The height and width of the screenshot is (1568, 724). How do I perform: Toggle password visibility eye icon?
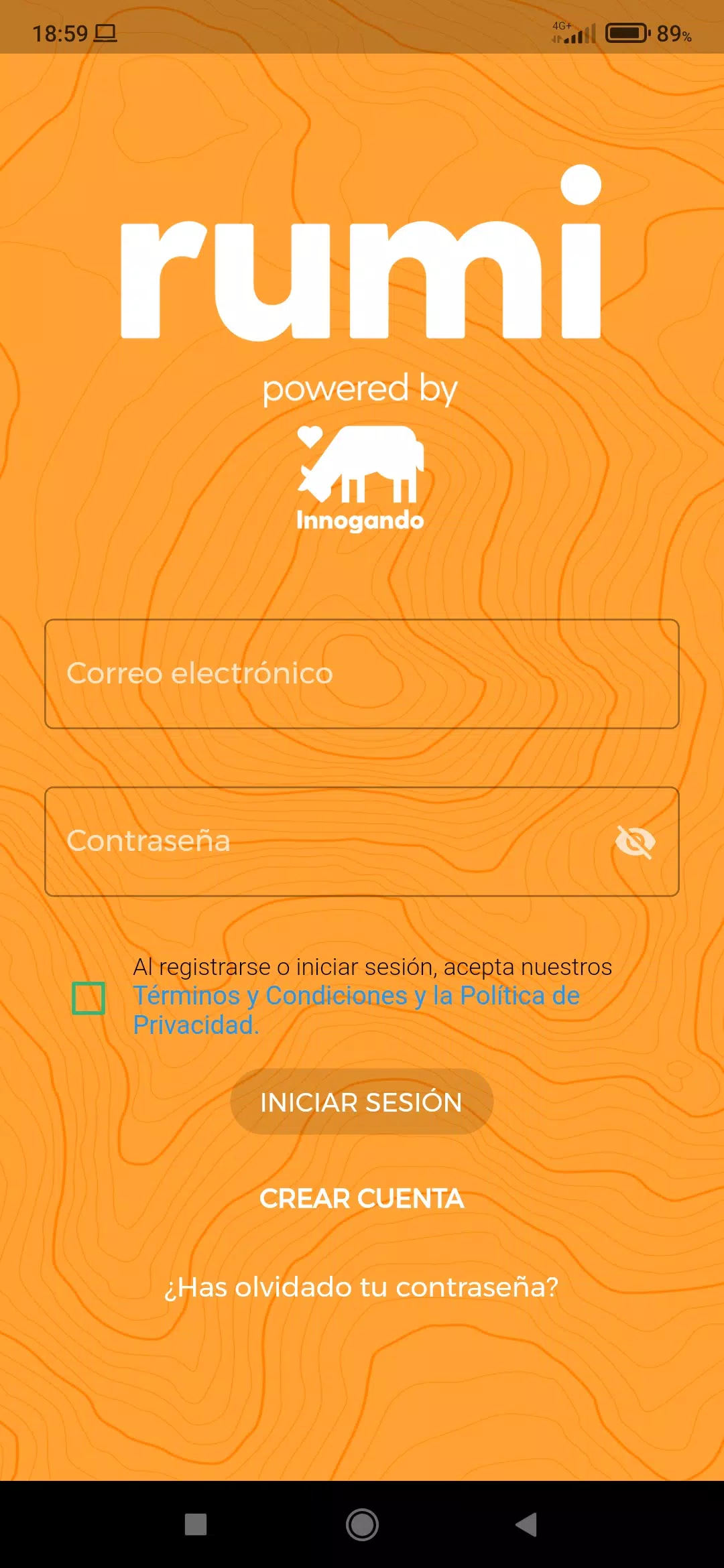(x=635, y=842)
